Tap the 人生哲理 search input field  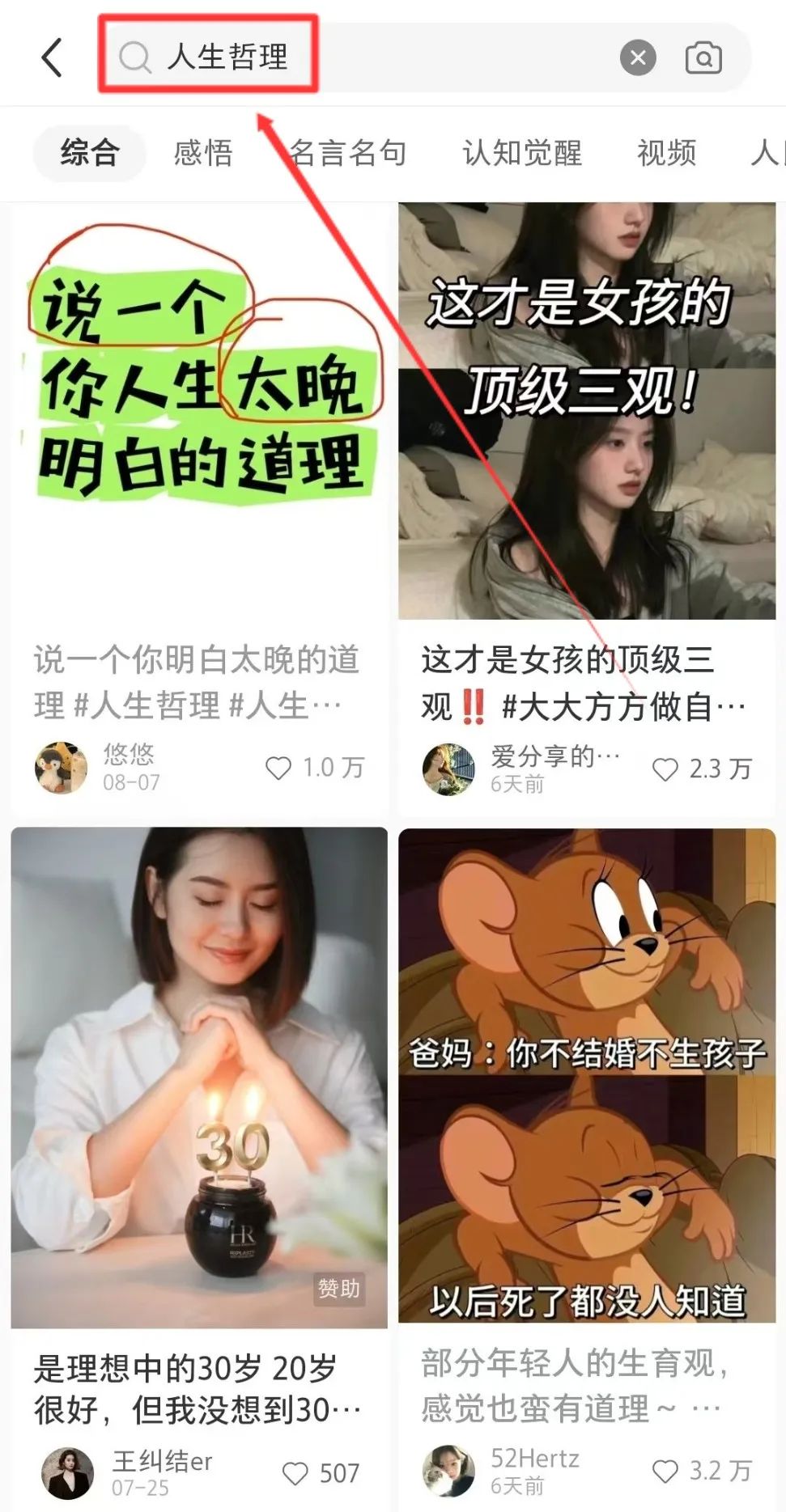pyautogui.click(x=227, y=57)
